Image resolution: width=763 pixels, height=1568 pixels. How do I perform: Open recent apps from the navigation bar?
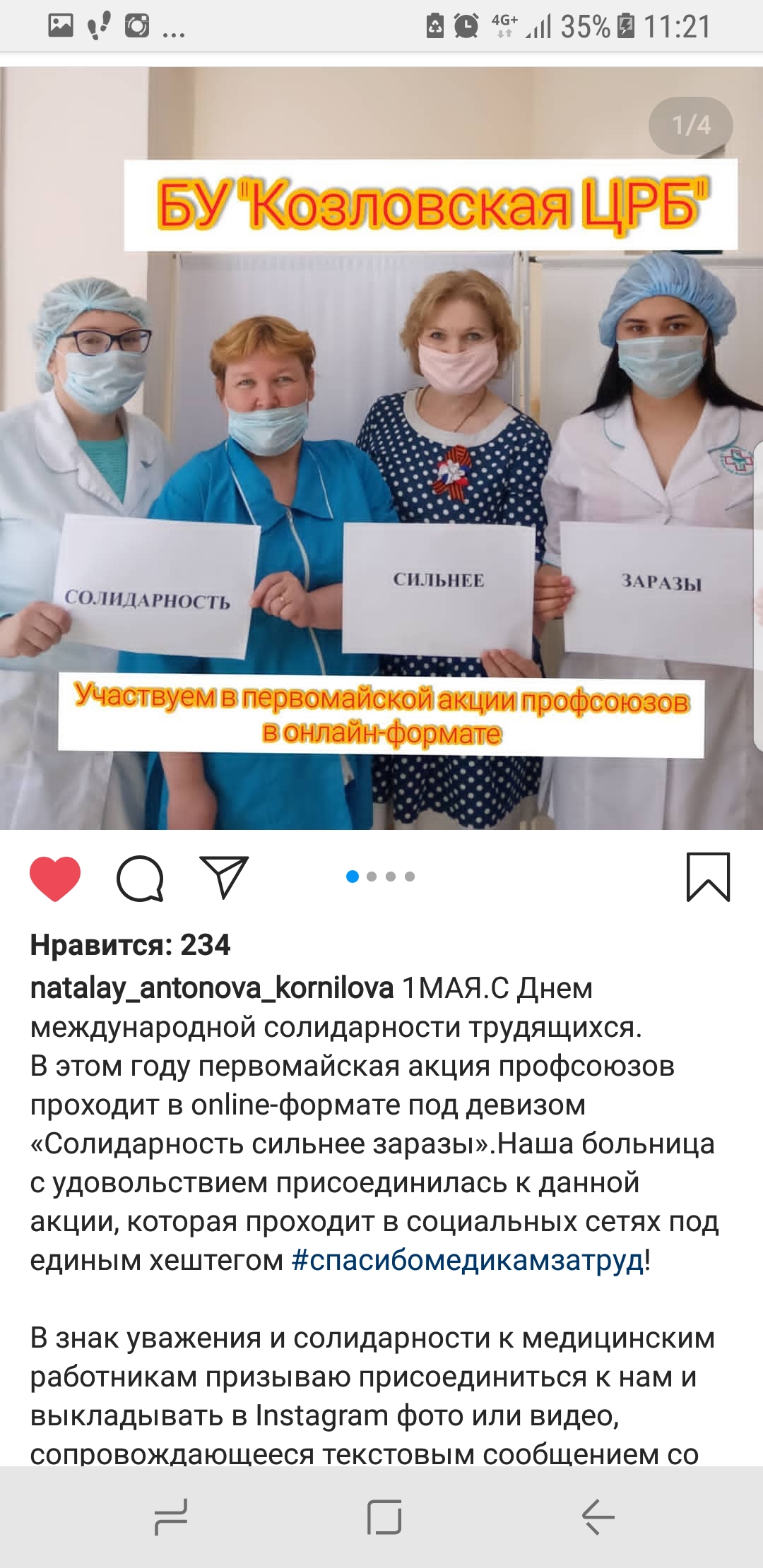click(171, 1516)
